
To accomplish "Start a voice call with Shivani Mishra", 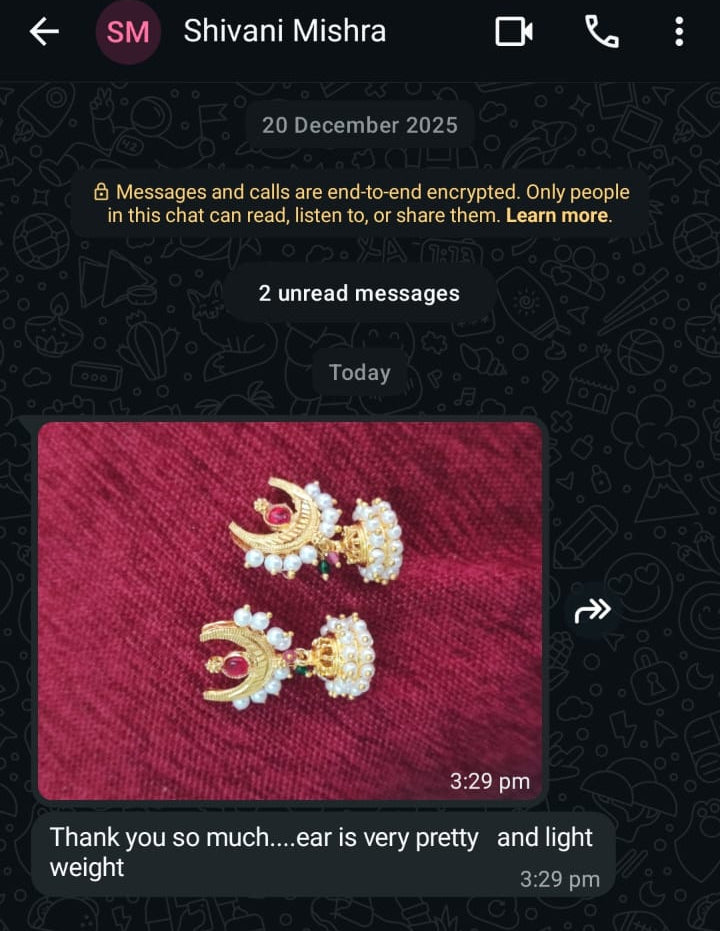I will pyautogui.click(x=601, y=32).
